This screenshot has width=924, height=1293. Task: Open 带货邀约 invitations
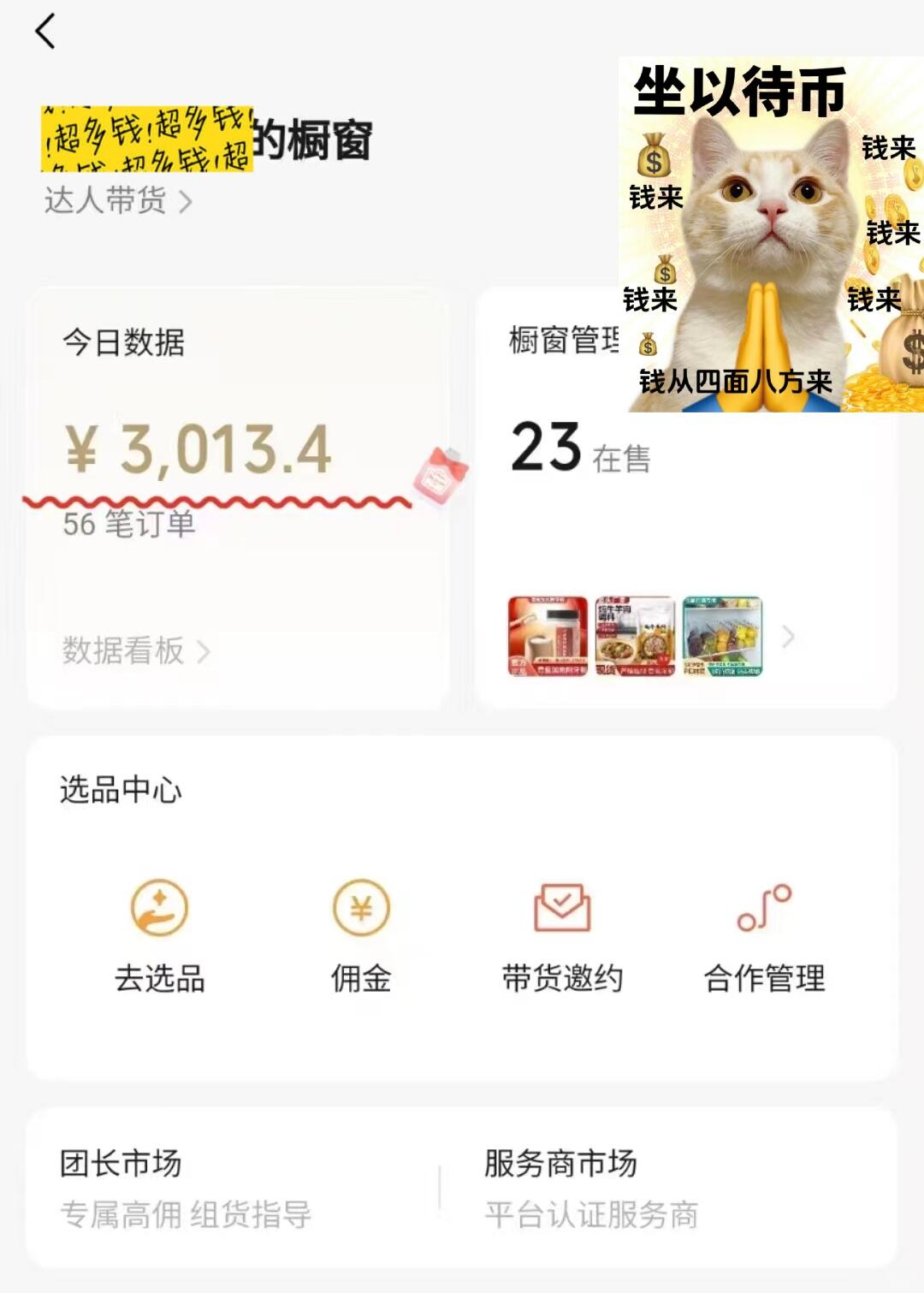pyautogui.click(x=562, y=935)
